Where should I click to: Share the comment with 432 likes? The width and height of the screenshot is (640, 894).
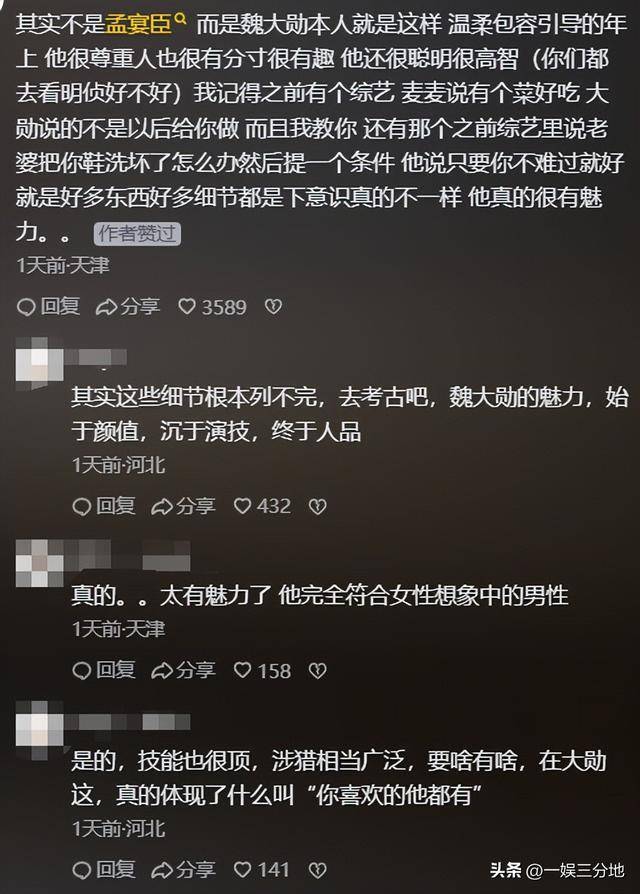(183, 507)
